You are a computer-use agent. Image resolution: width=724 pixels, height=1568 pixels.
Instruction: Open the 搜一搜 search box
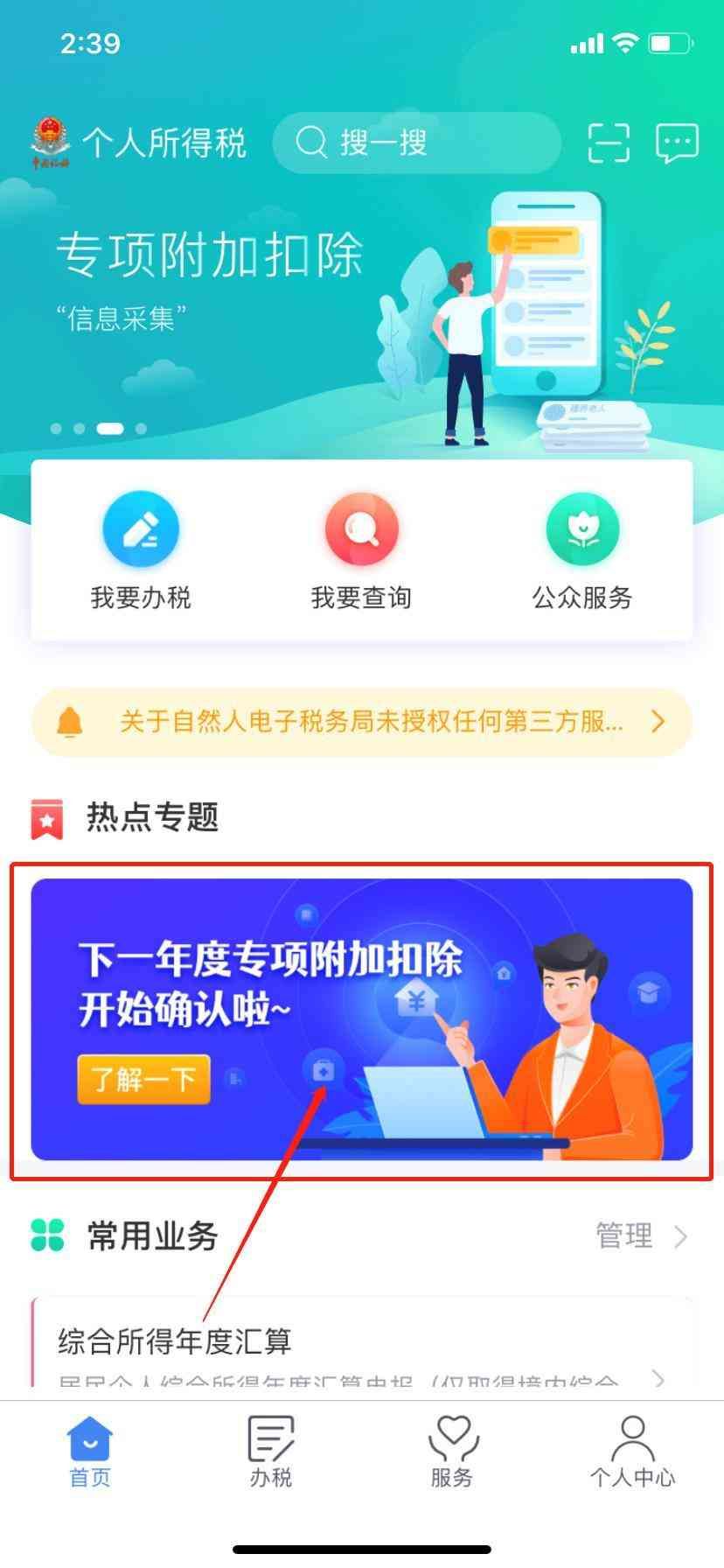tap(415, 143)
